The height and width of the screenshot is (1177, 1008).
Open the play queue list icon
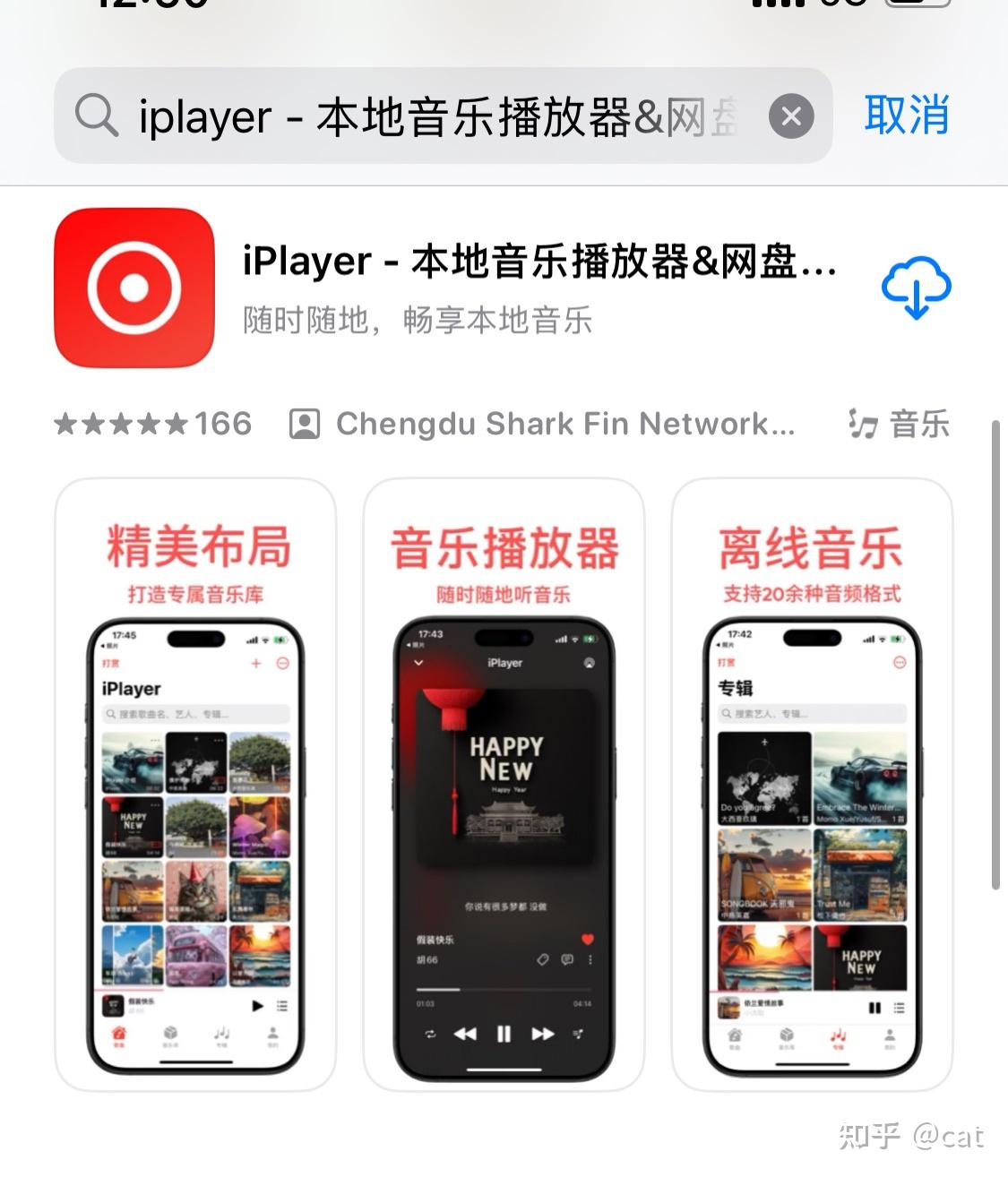(282, 1006)
